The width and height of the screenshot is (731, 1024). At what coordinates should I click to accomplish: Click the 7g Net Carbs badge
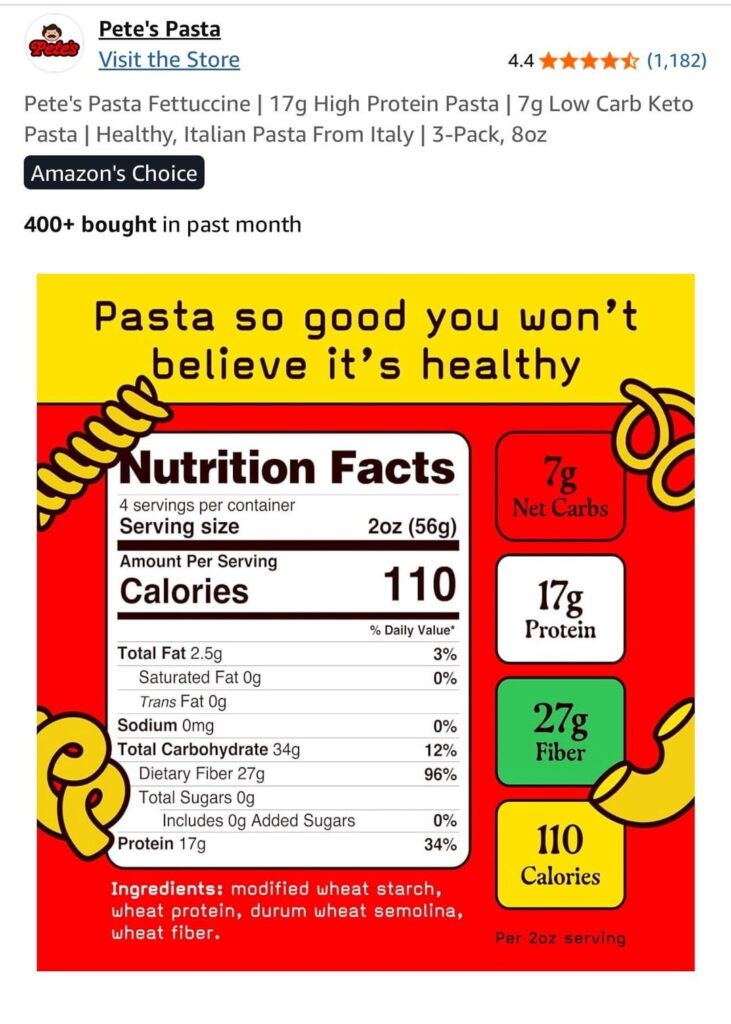(x=560, y=490)
